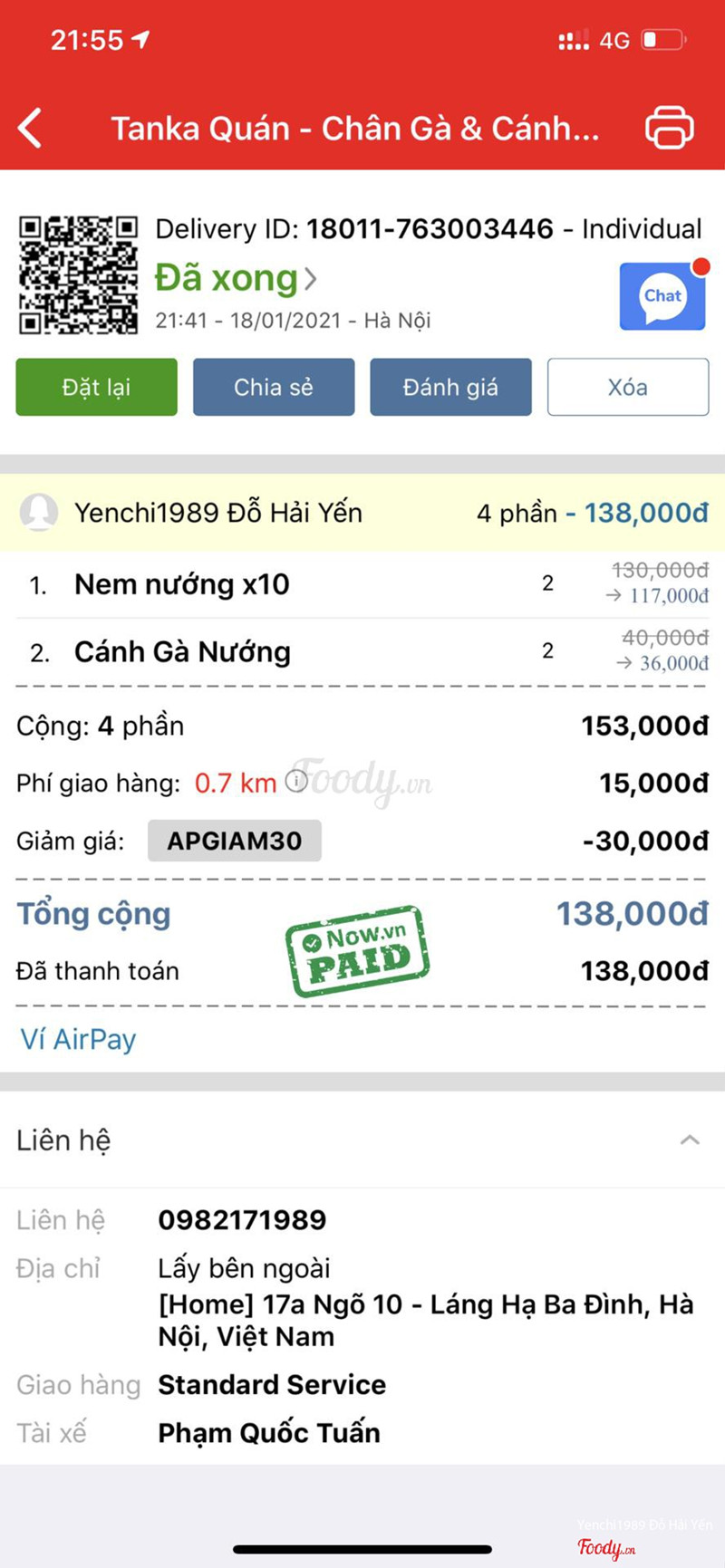Collapse the Liên hệ section
The height and width of the screenshot is (1568, 725).
pos(690,1140)
